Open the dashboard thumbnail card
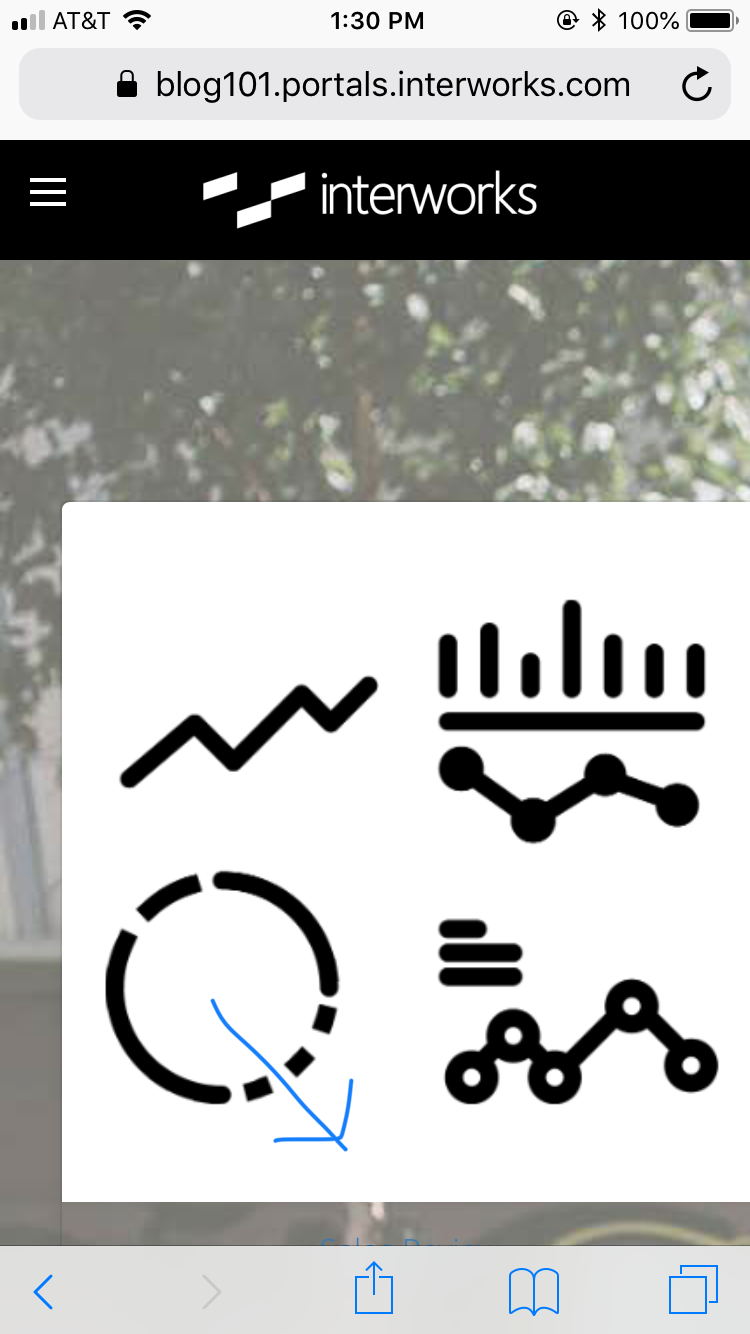This screenshot has width=750, height=1334. point(406,852)
